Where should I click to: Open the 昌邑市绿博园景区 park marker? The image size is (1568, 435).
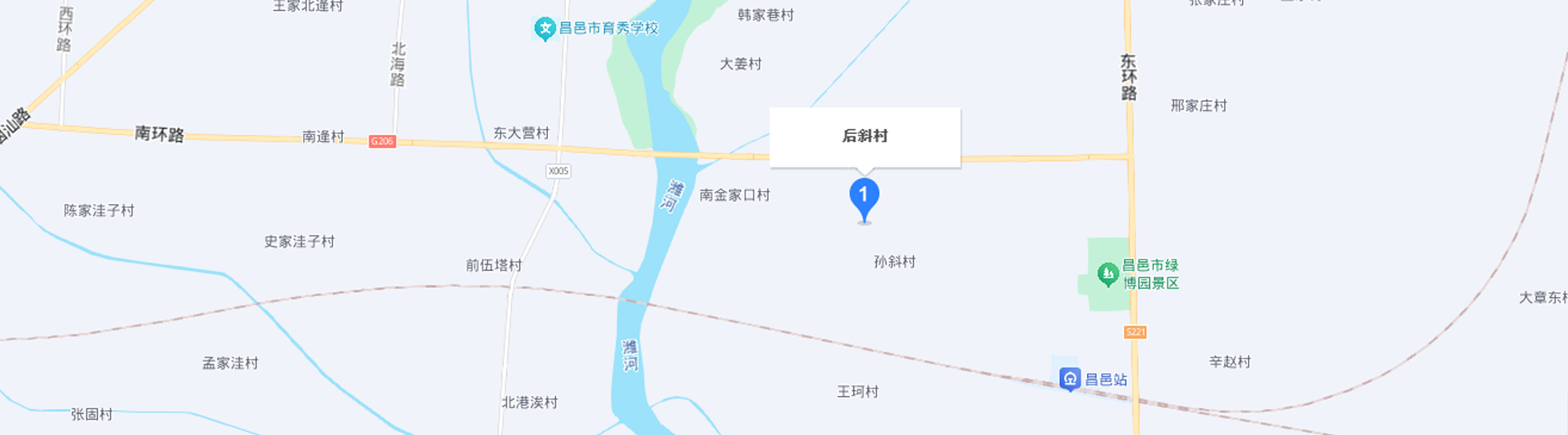[x=1107, y=274]
